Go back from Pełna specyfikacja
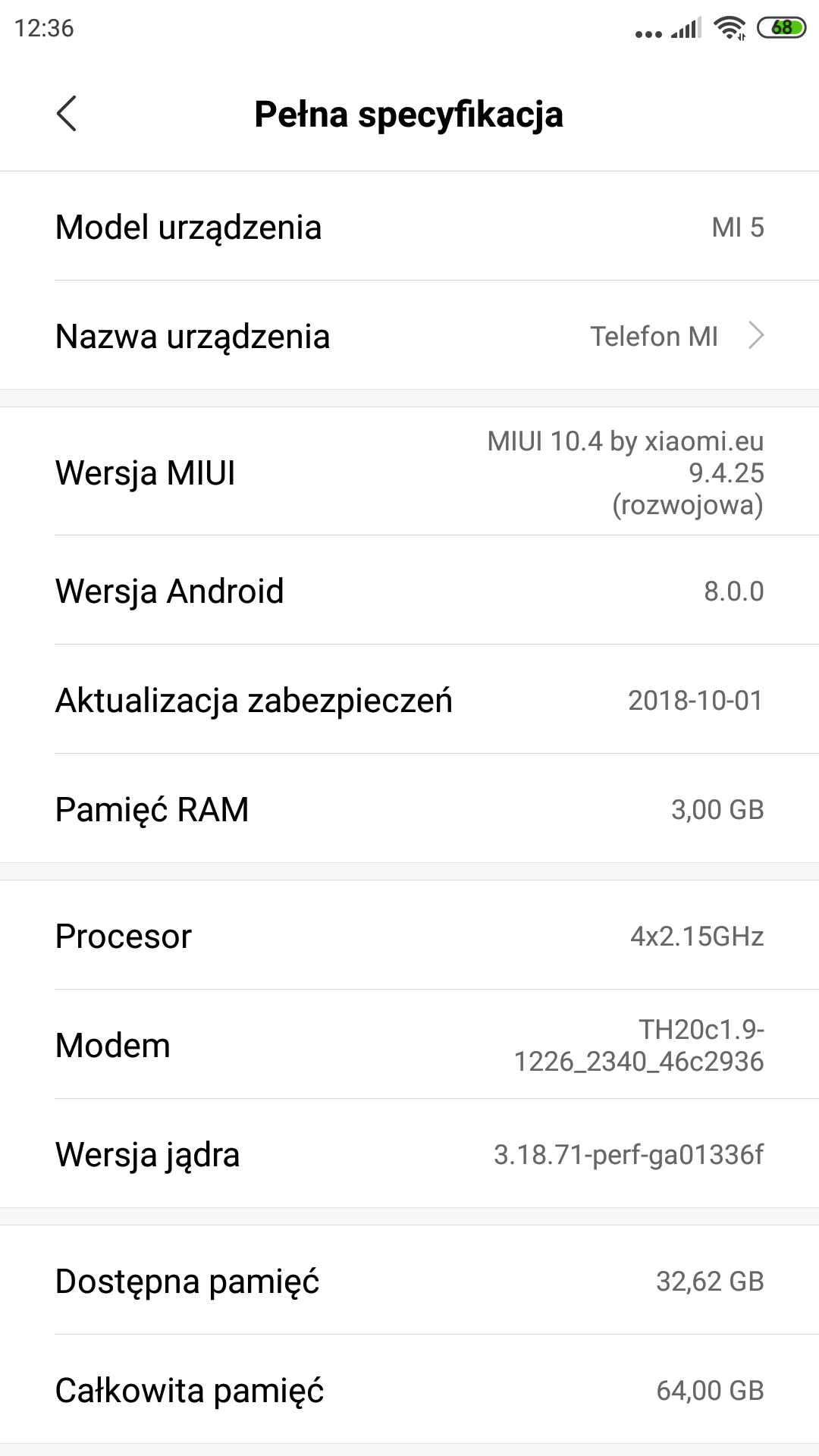This screenshot has height=1456, width=819. point(67,114)
